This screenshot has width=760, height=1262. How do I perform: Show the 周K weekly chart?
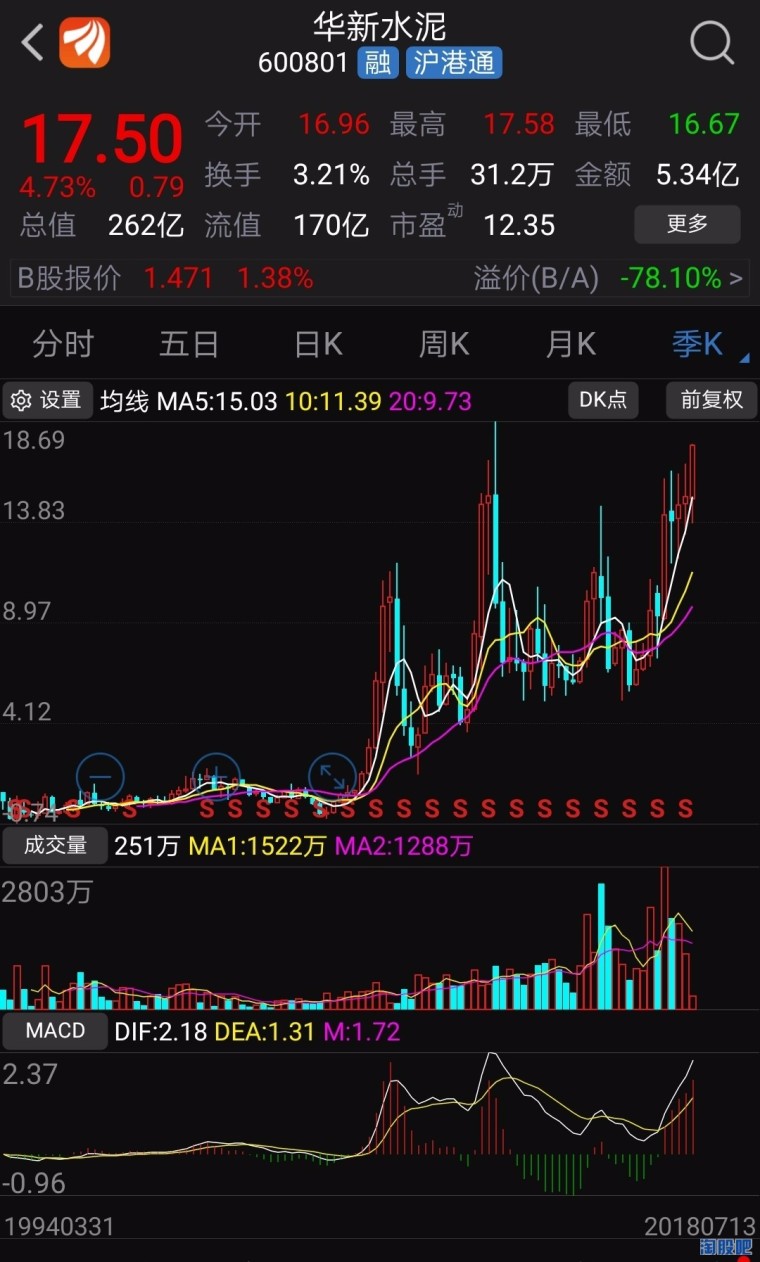point(444,345)
